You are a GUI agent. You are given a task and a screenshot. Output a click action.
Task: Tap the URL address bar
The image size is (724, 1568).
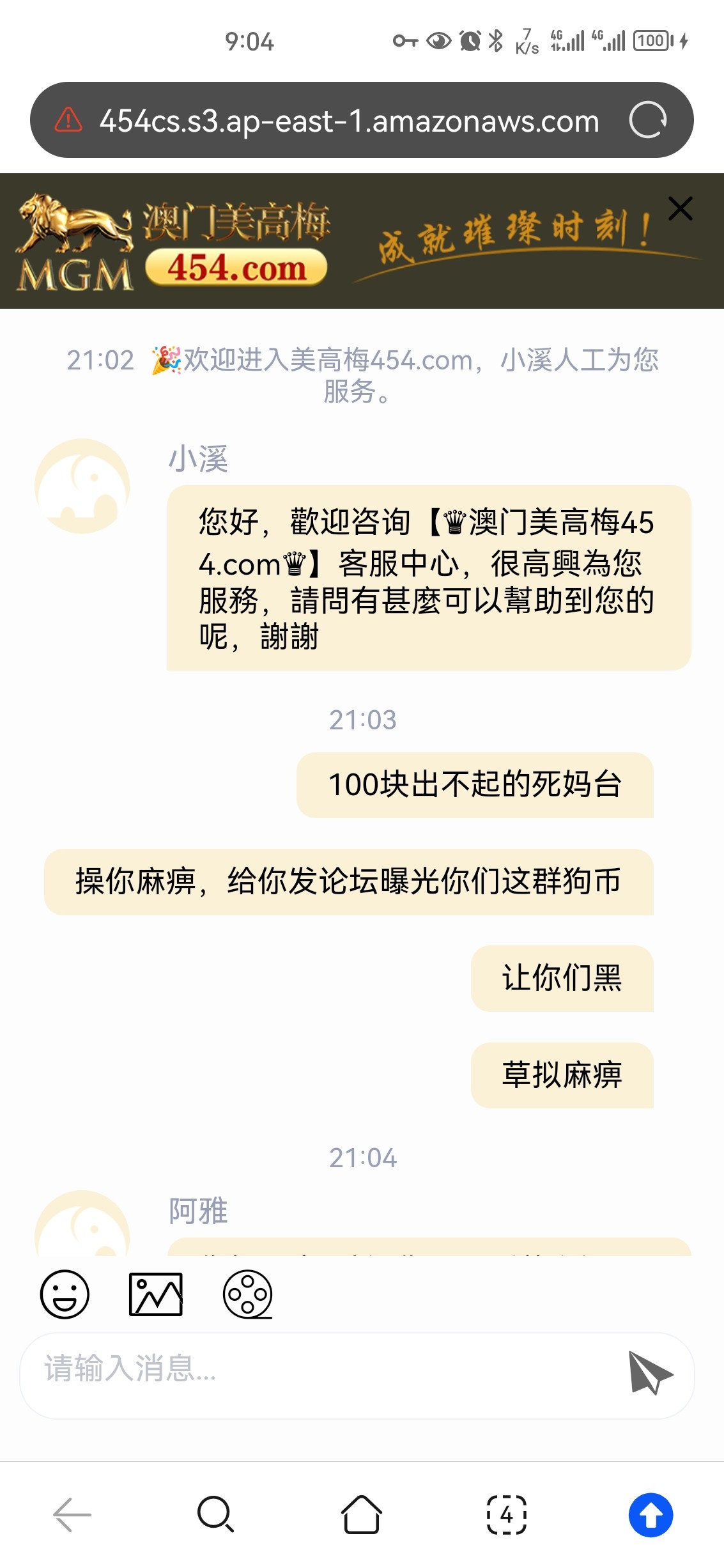coord(348,121)
